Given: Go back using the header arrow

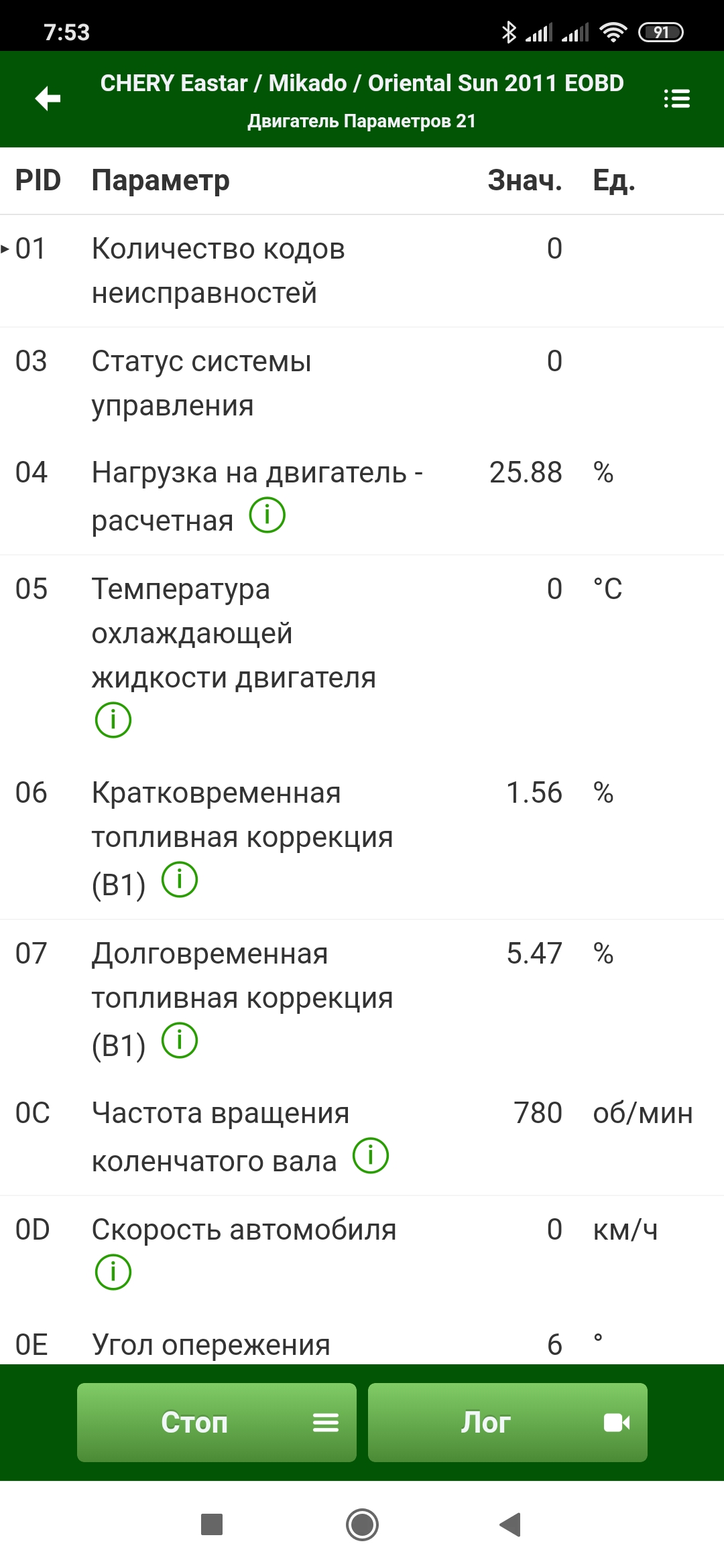Looking at the screenshot, I should [48, 99].
